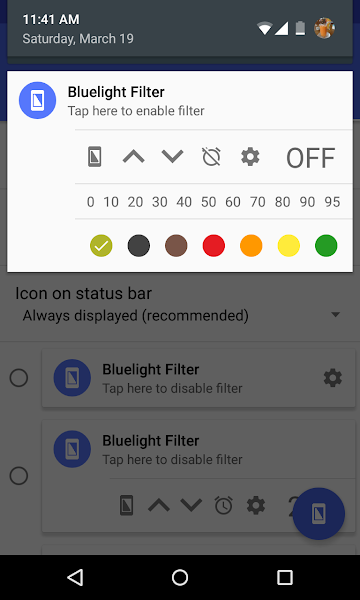Set filter opacity to 95

click(x=332, y=202)
